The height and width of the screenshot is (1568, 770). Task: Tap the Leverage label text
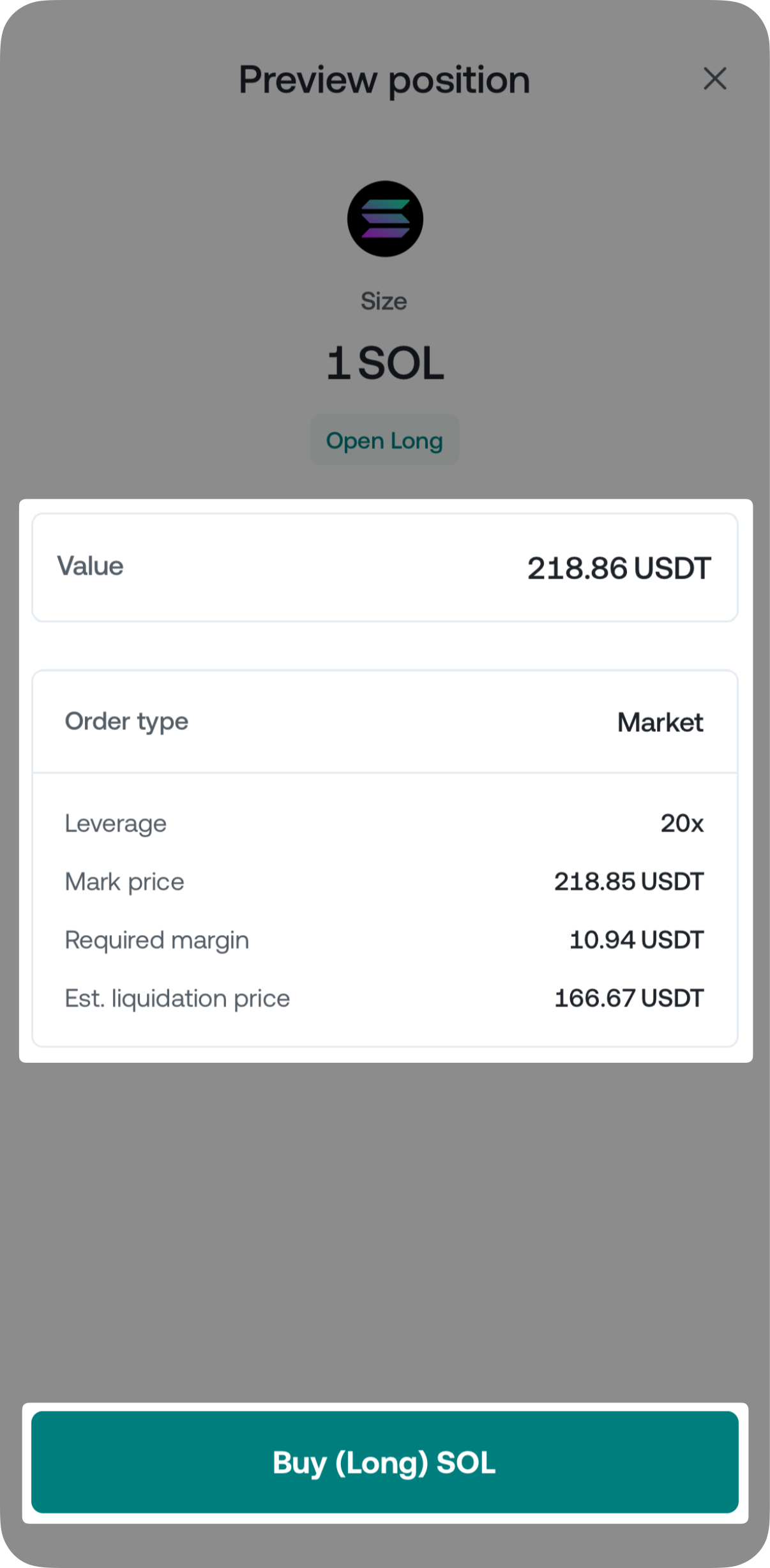tap(115, 823)
